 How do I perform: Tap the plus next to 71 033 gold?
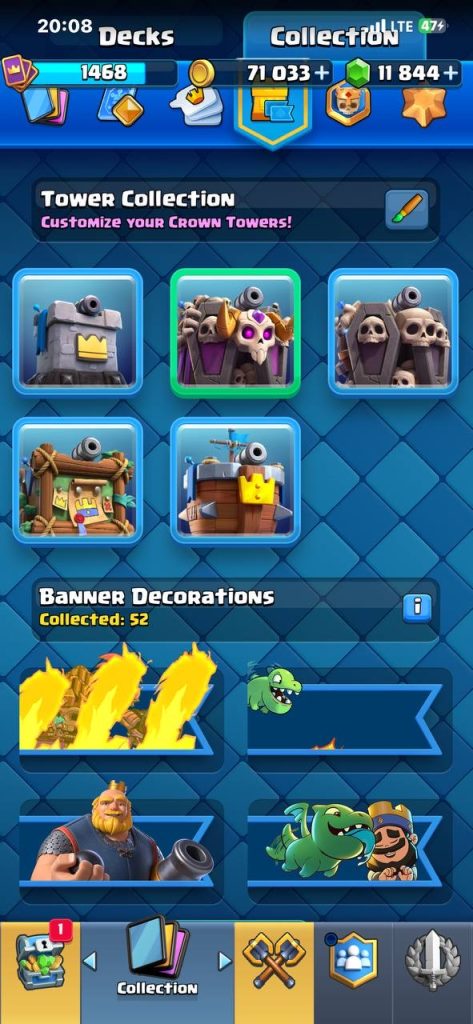322,73
